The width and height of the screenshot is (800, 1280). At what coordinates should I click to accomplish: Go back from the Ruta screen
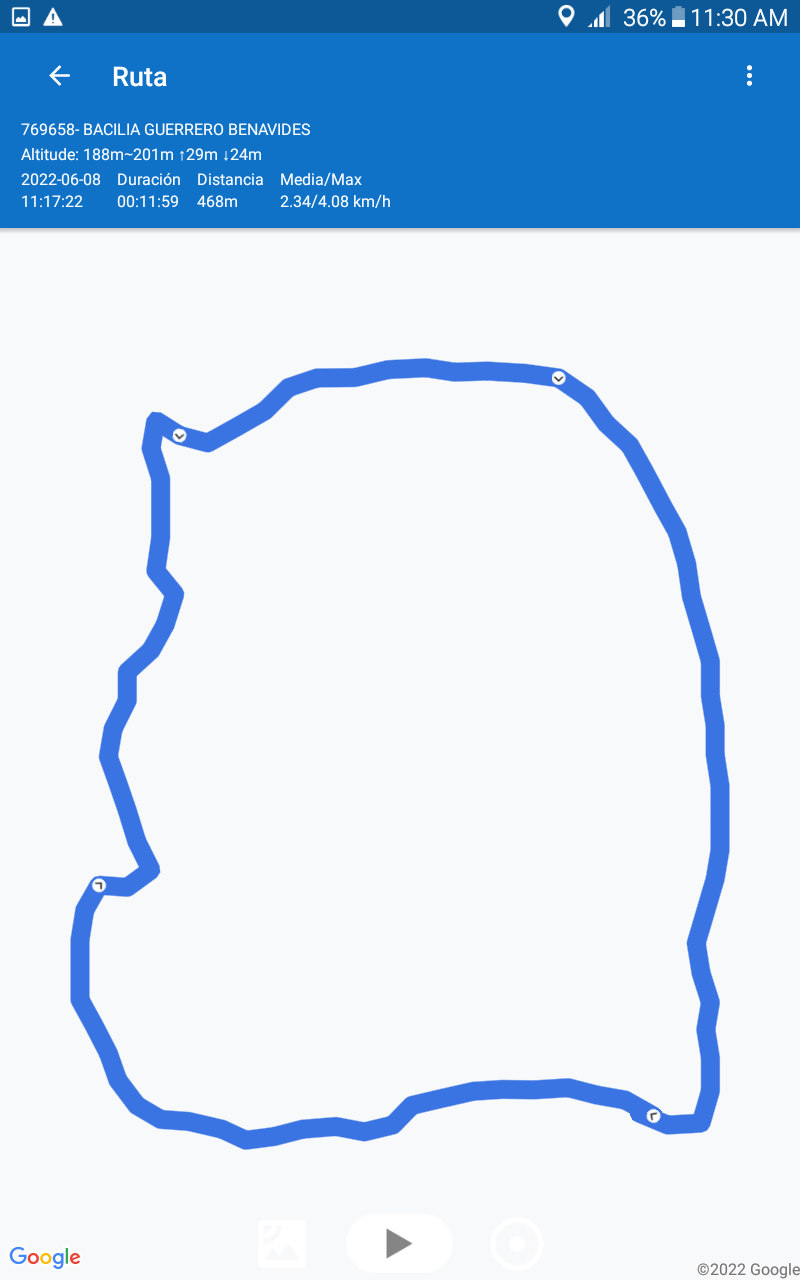click(60, 76)
